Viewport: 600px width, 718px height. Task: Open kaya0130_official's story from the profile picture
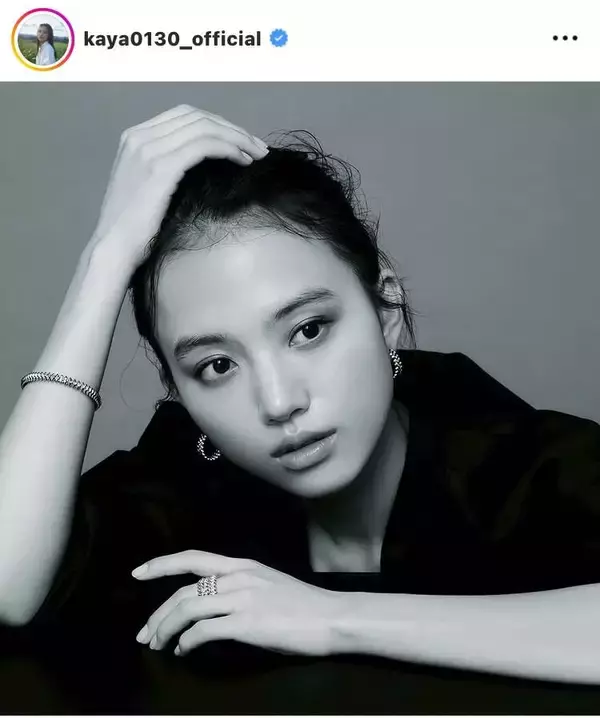point(42,40)
